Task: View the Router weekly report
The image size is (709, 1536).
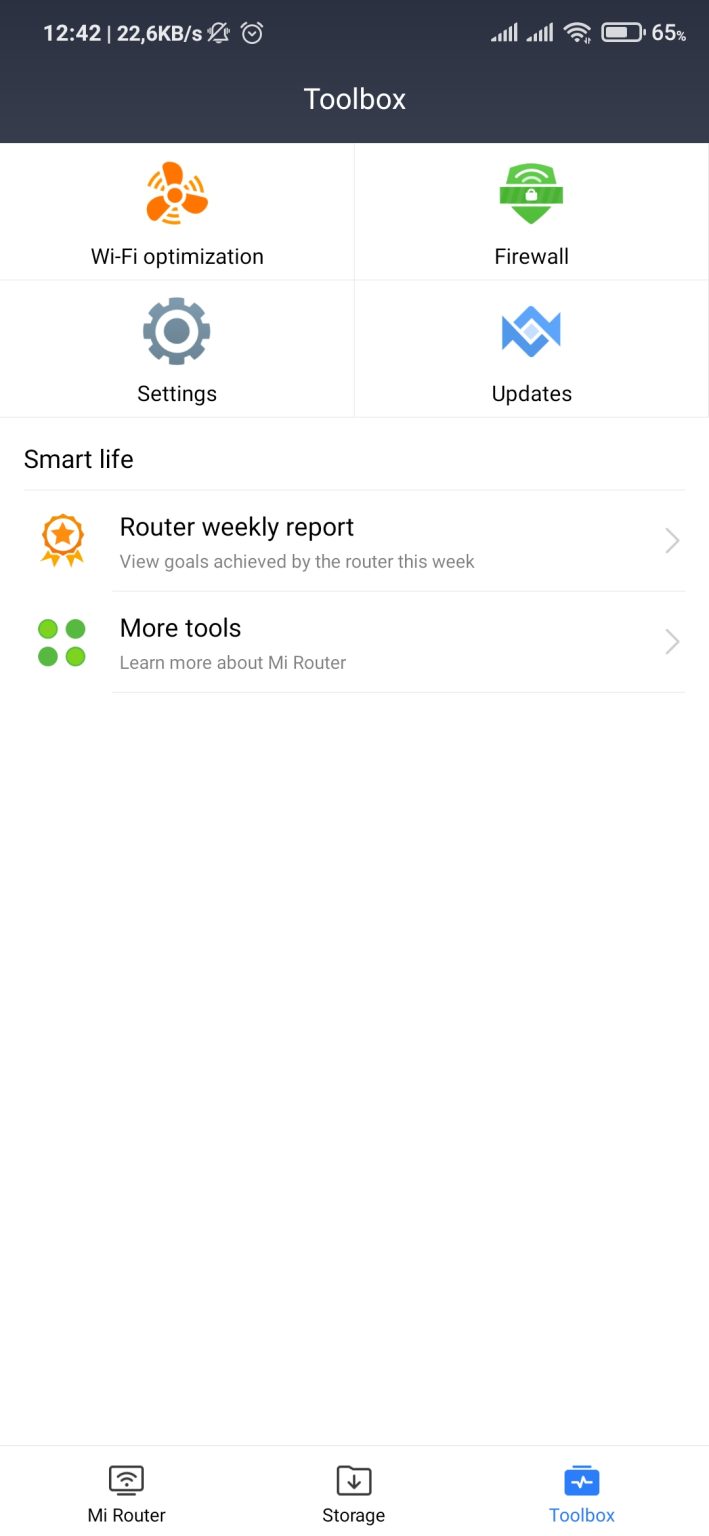Action: coord(354,541)
